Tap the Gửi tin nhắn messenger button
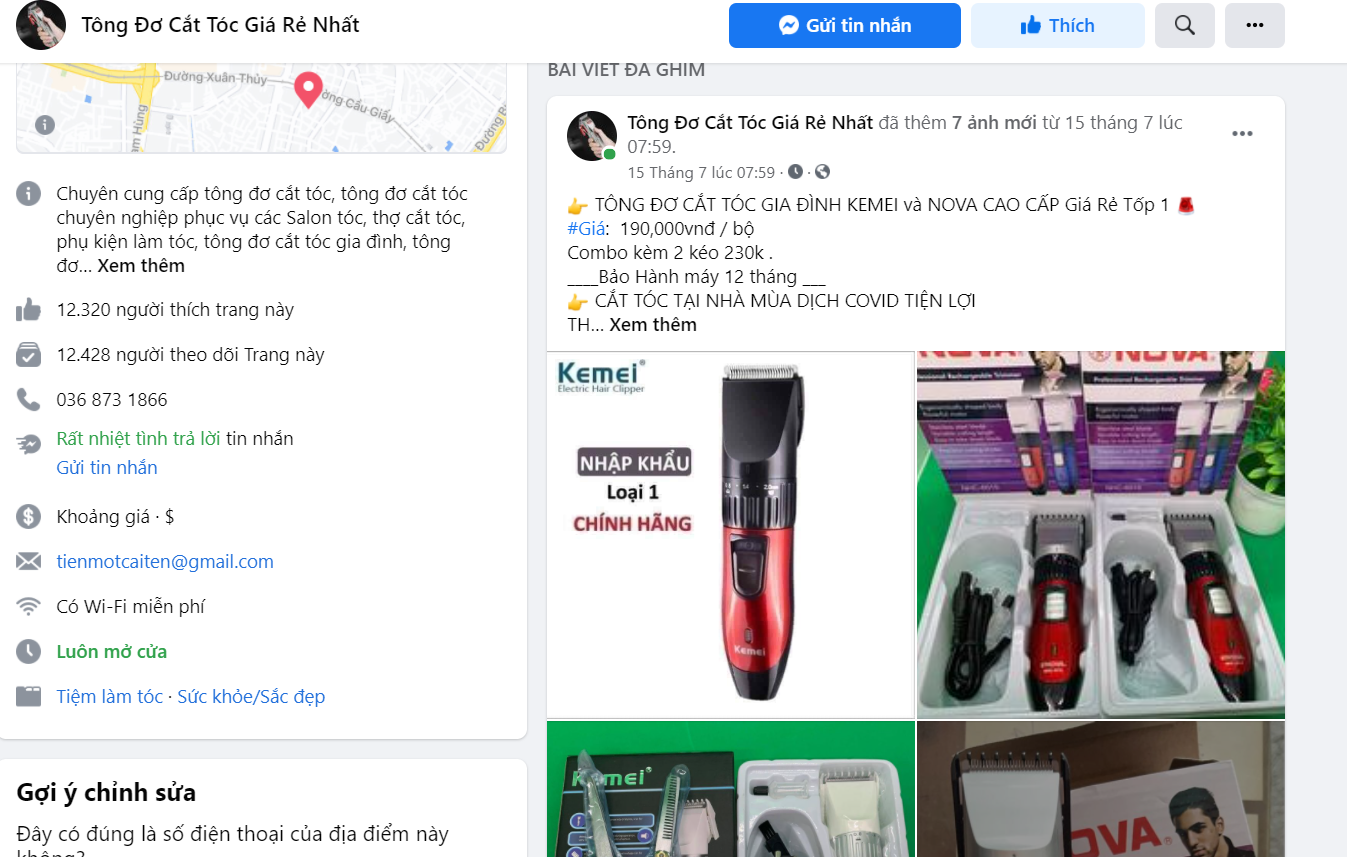Screen dimensions: 1347x857 point(844,26)
